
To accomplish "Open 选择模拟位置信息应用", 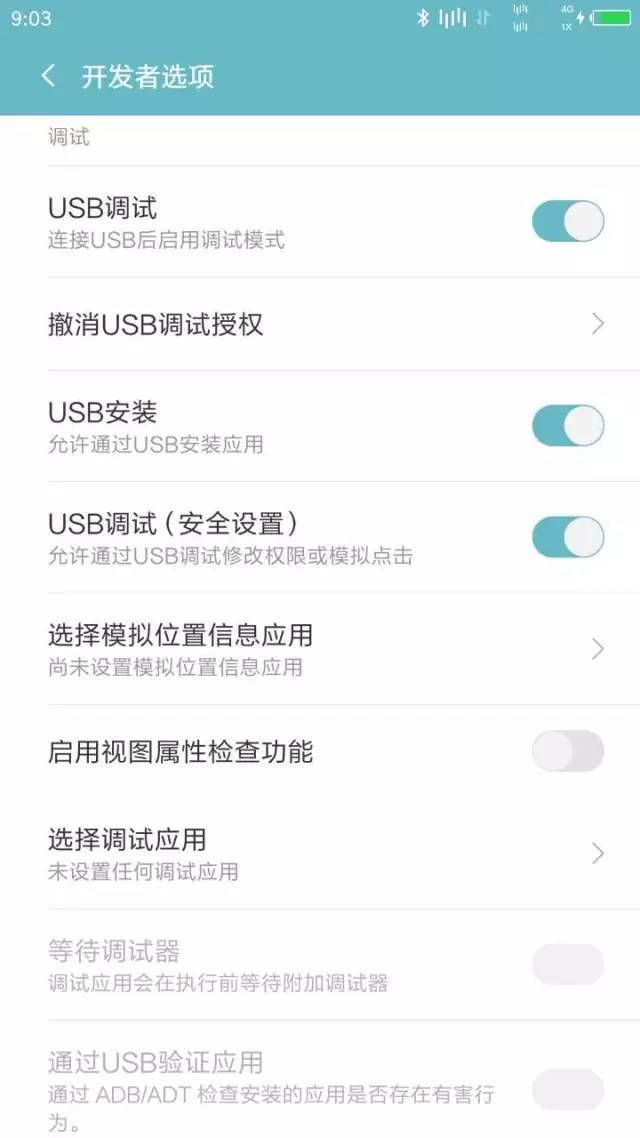I will (320, 648).
